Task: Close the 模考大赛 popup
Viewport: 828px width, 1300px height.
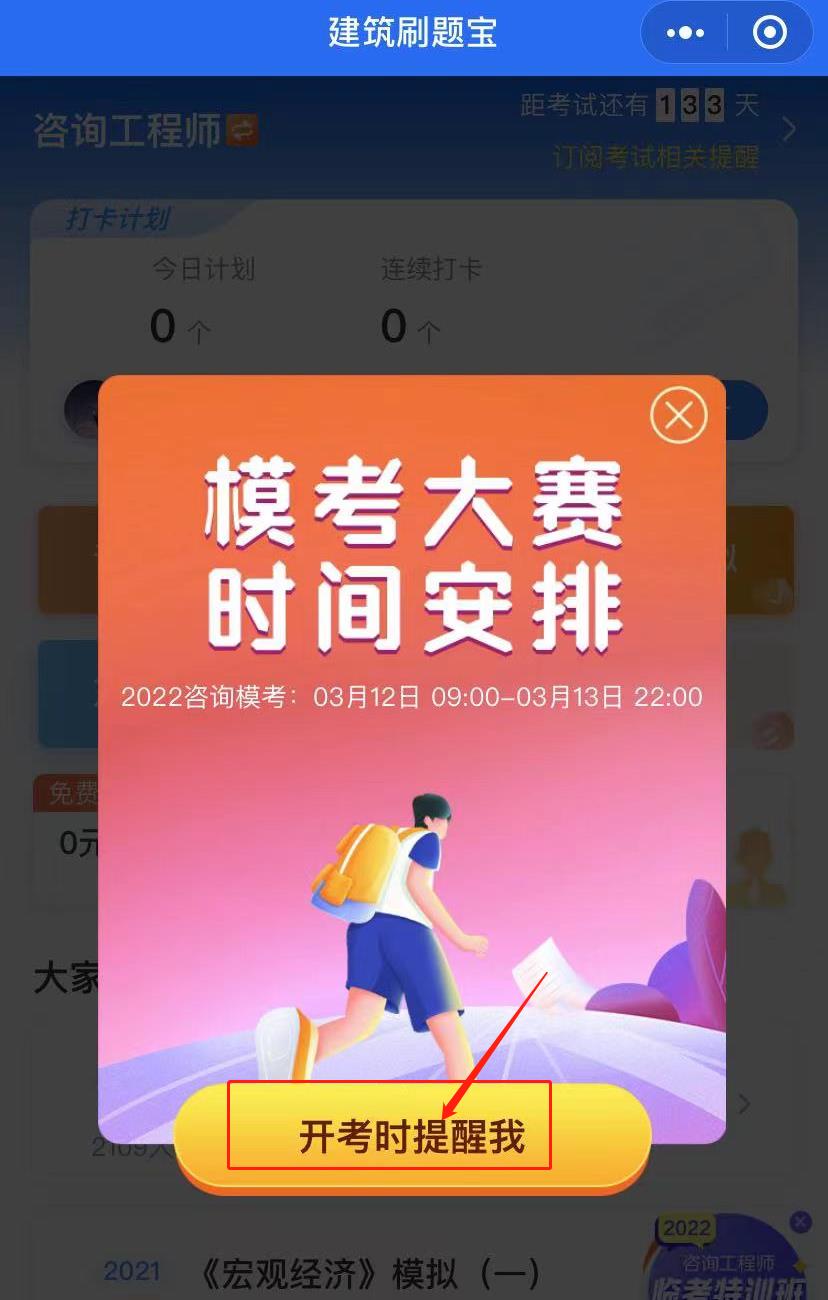Action: click(679, 415)
